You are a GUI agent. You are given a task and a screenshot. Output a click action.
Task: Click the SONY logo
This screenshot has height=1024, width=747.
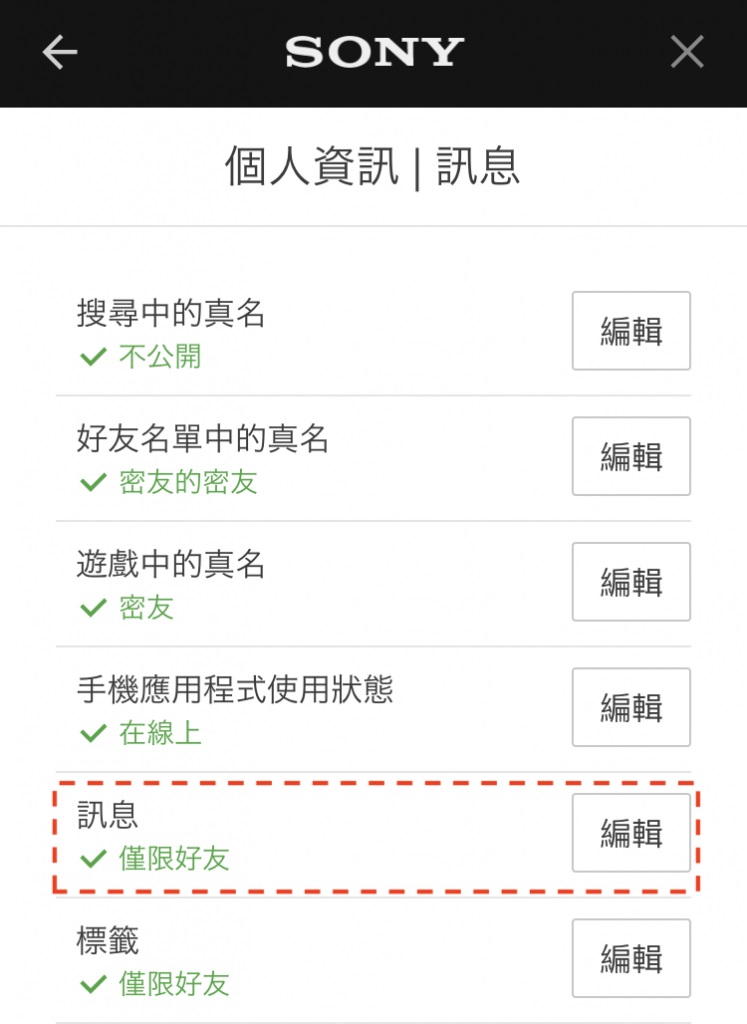pyautogui.click(x=373, y=52)
